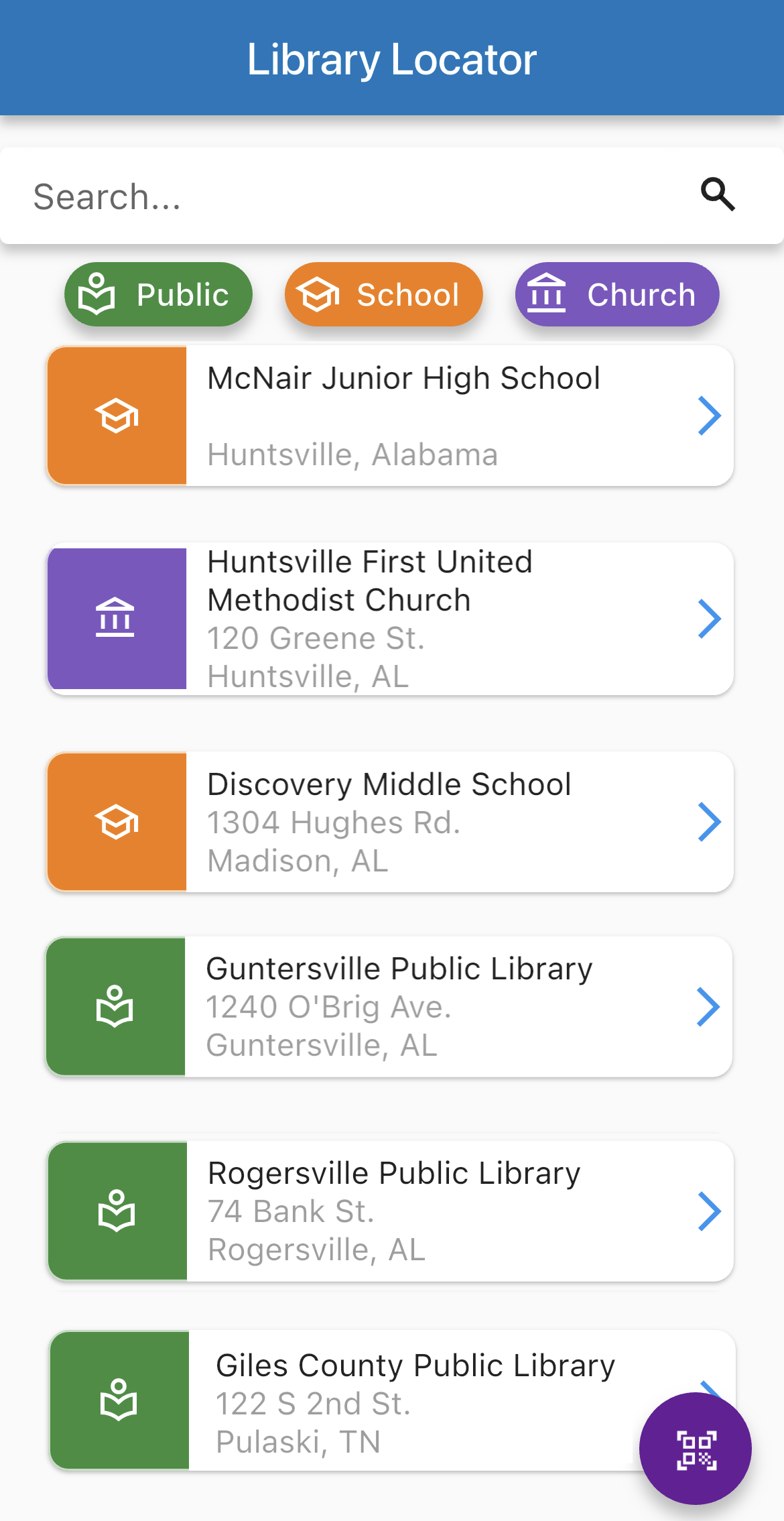Toggle the School library filter
784x1521 pixels.
click(383, 294)
